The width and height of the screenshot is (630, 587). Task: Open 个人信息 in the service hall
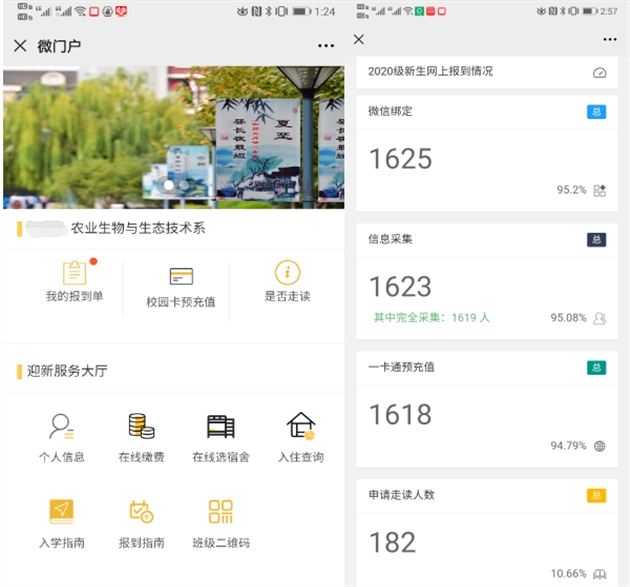pyautogui.click(x=61, y=438)
